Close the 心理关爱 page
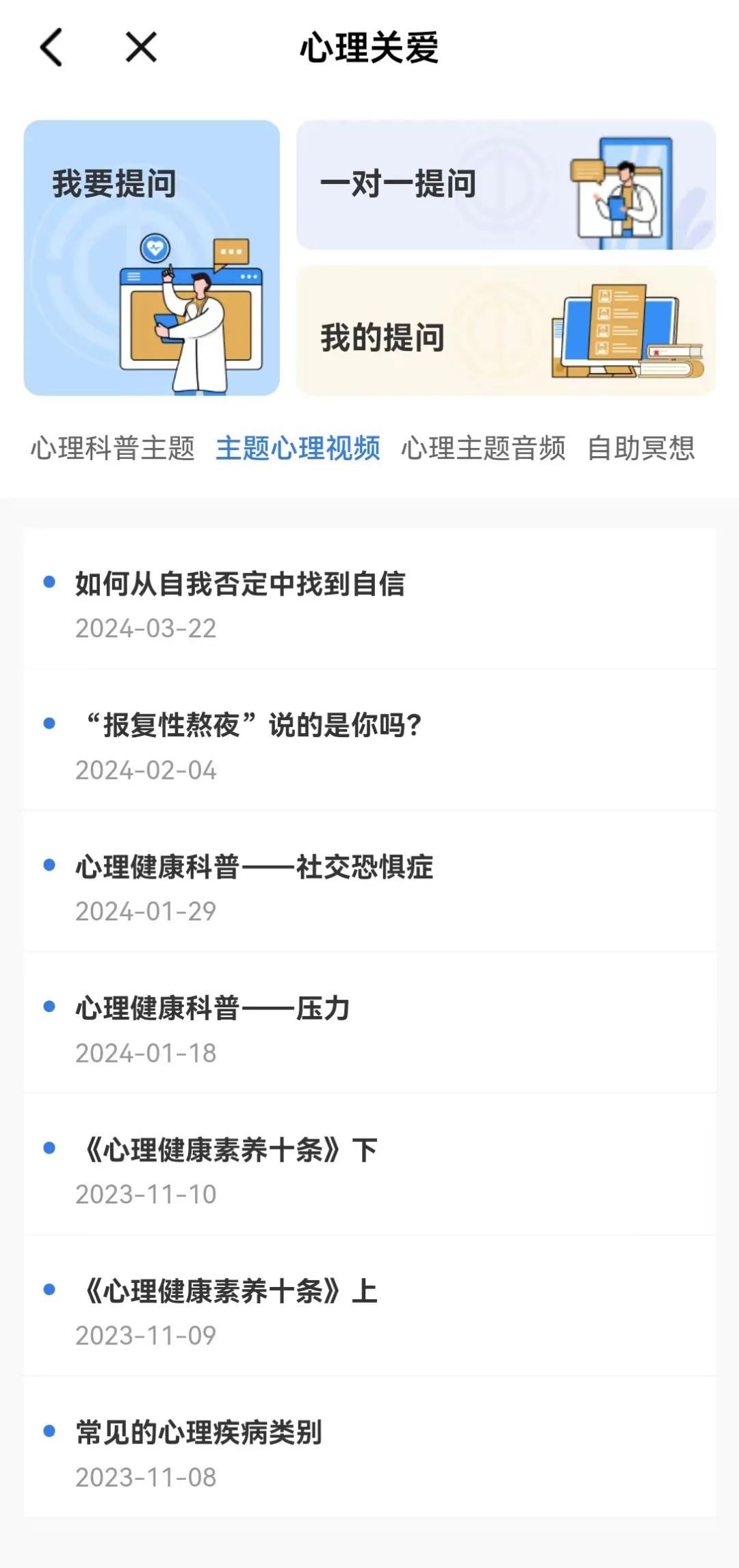739x1568 pixels. (141, 47)
